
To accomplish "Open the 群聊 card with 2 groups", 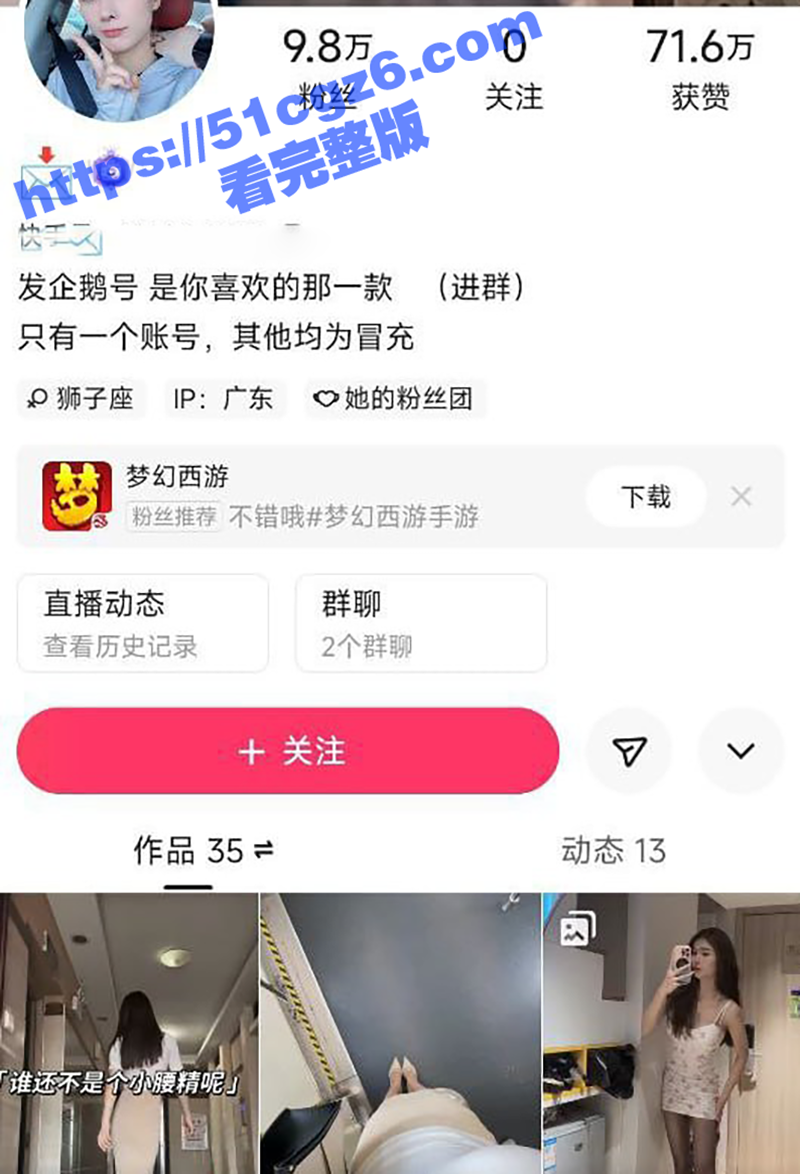I will point(420,623).
